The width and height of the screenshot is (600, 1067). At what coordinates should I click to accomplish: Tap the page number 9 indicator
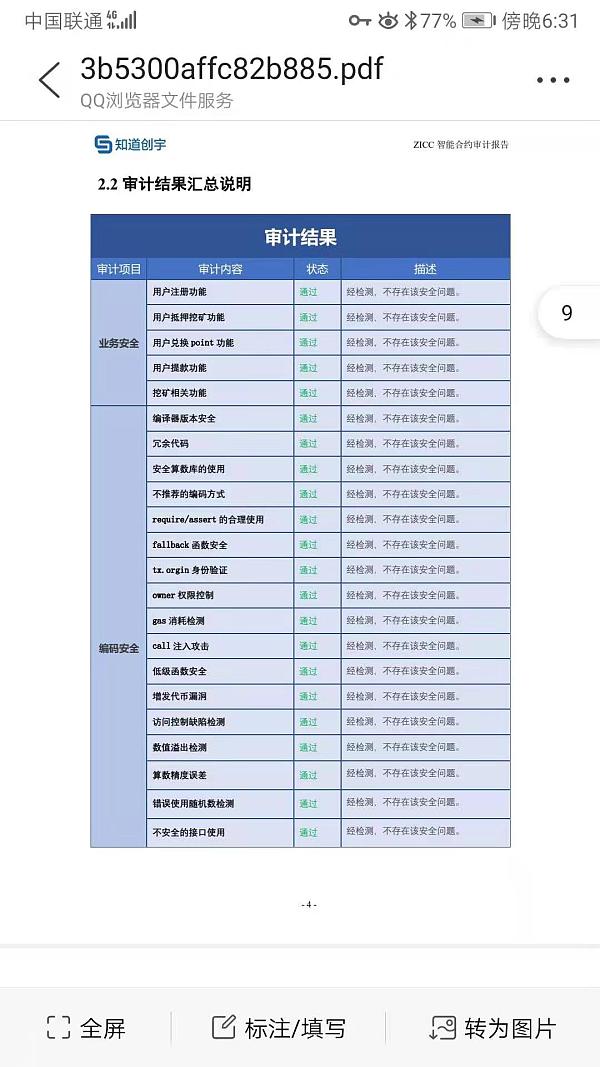pyautogui.click(x=568, y=313)
